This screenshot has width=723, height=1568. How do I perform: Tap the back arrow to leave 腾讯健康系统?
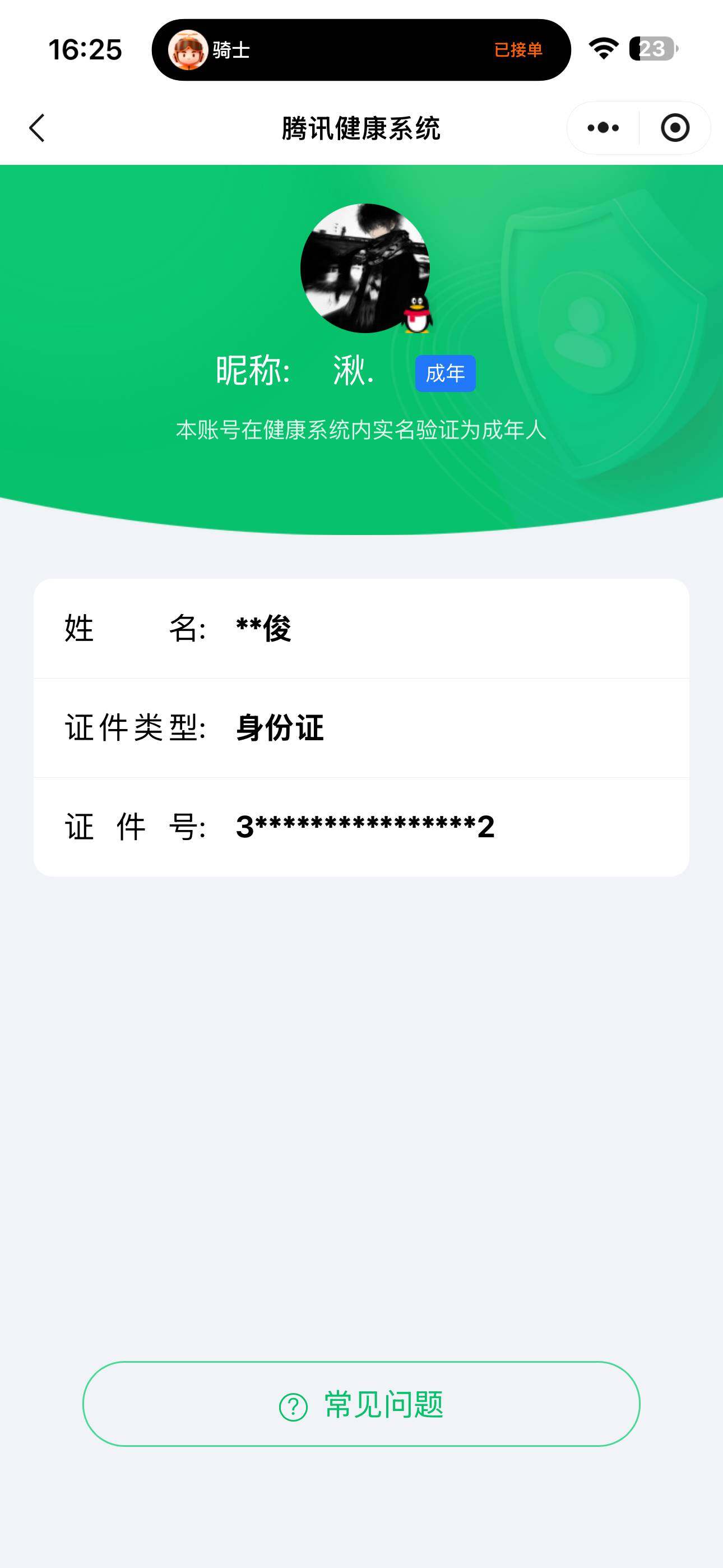pyautogui.click(x=38, y=128)
